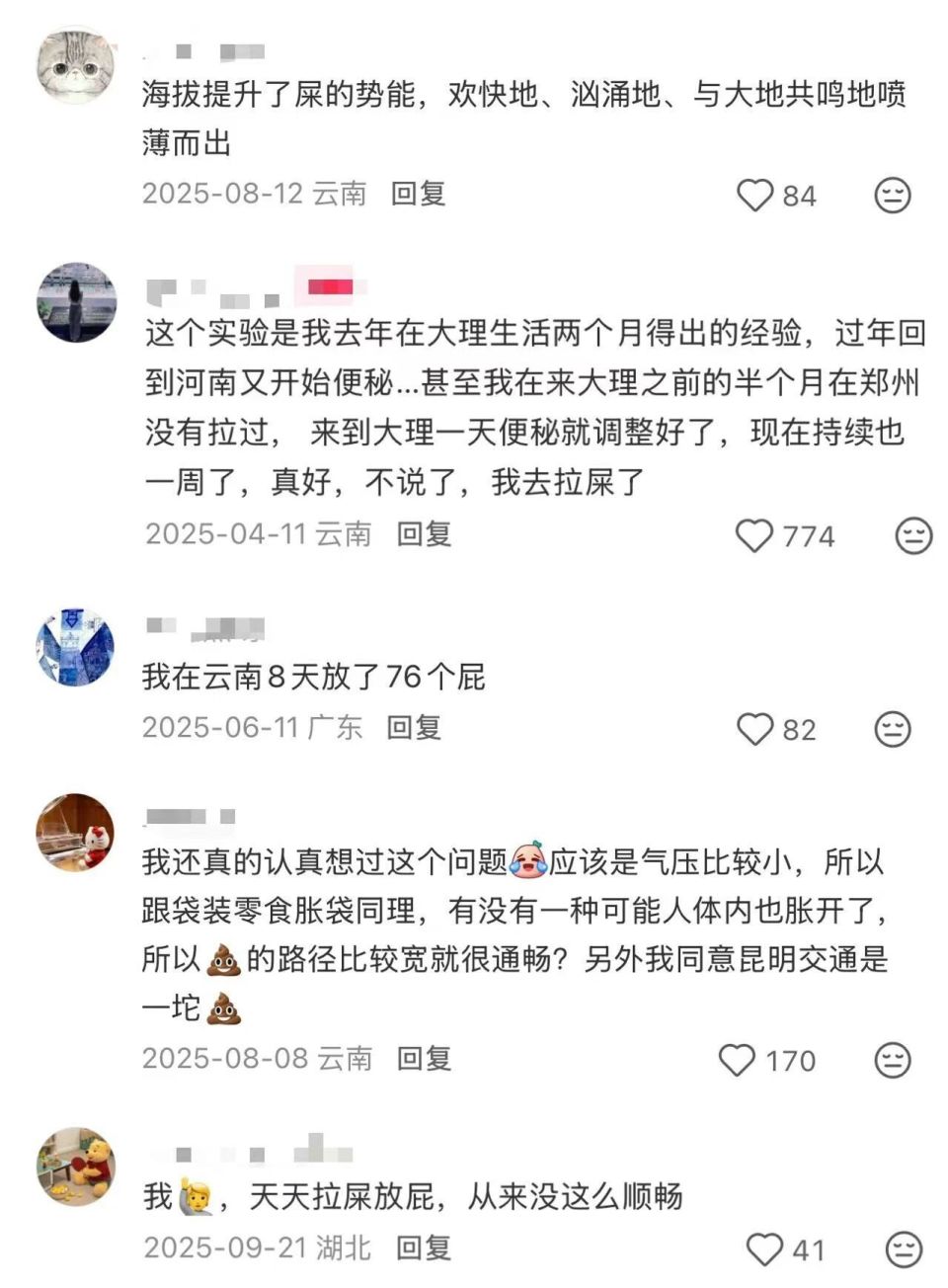The width and height of the screenshot is (948, 1288).
Task: Like the comment with 84 likes
Action: [755, 195]
